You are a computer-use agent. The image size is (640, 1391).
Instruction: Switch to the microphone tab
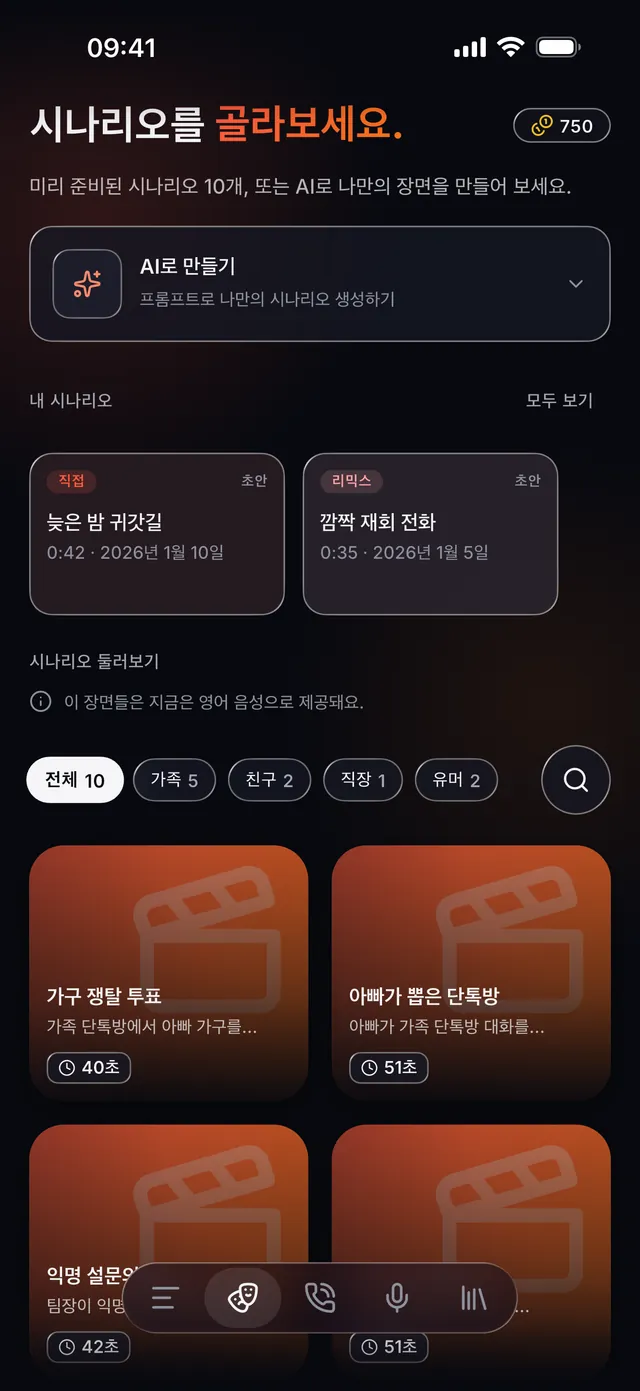click(x=397, y=1298)
